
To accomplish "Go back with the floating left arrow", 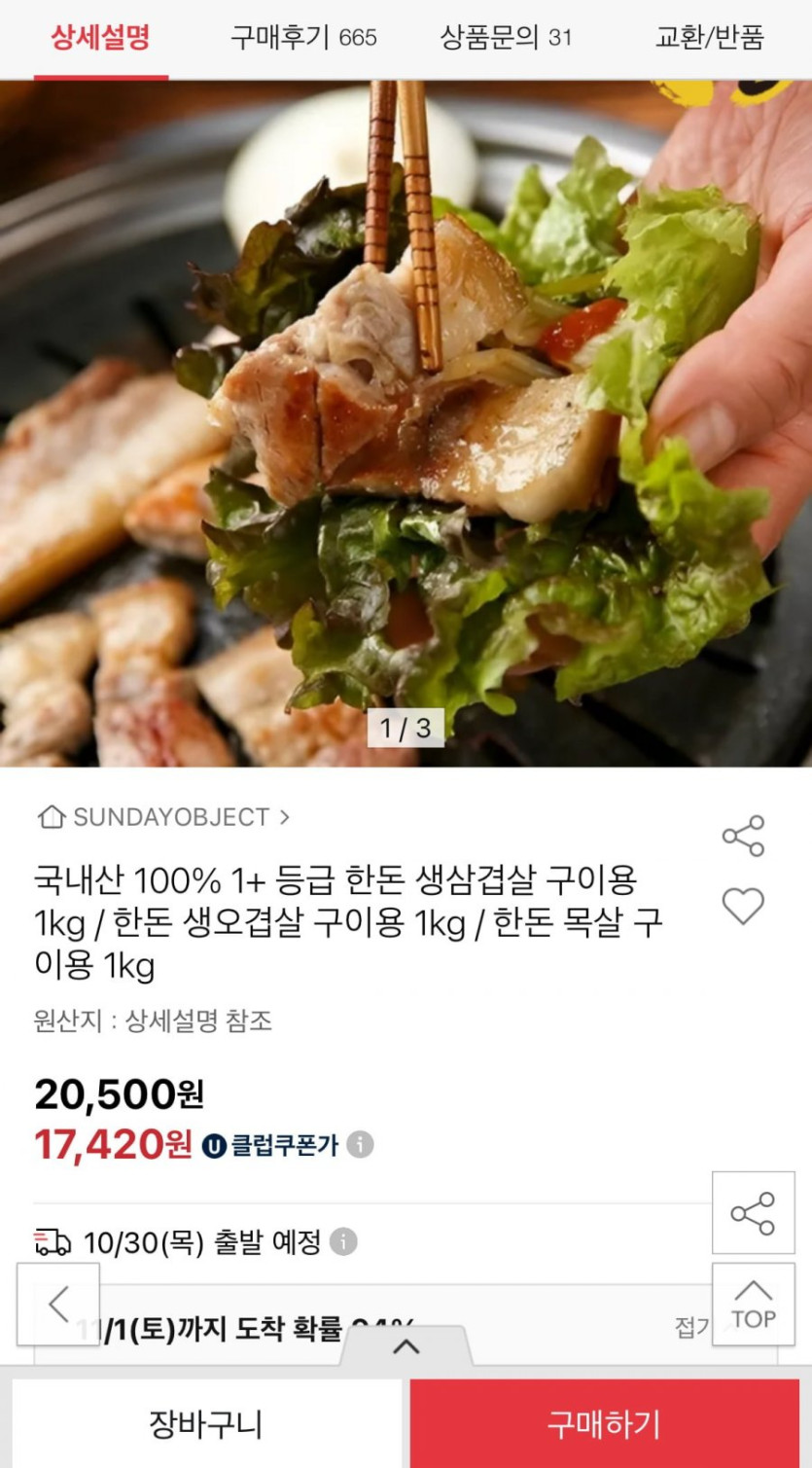I will click(58, 1305).
